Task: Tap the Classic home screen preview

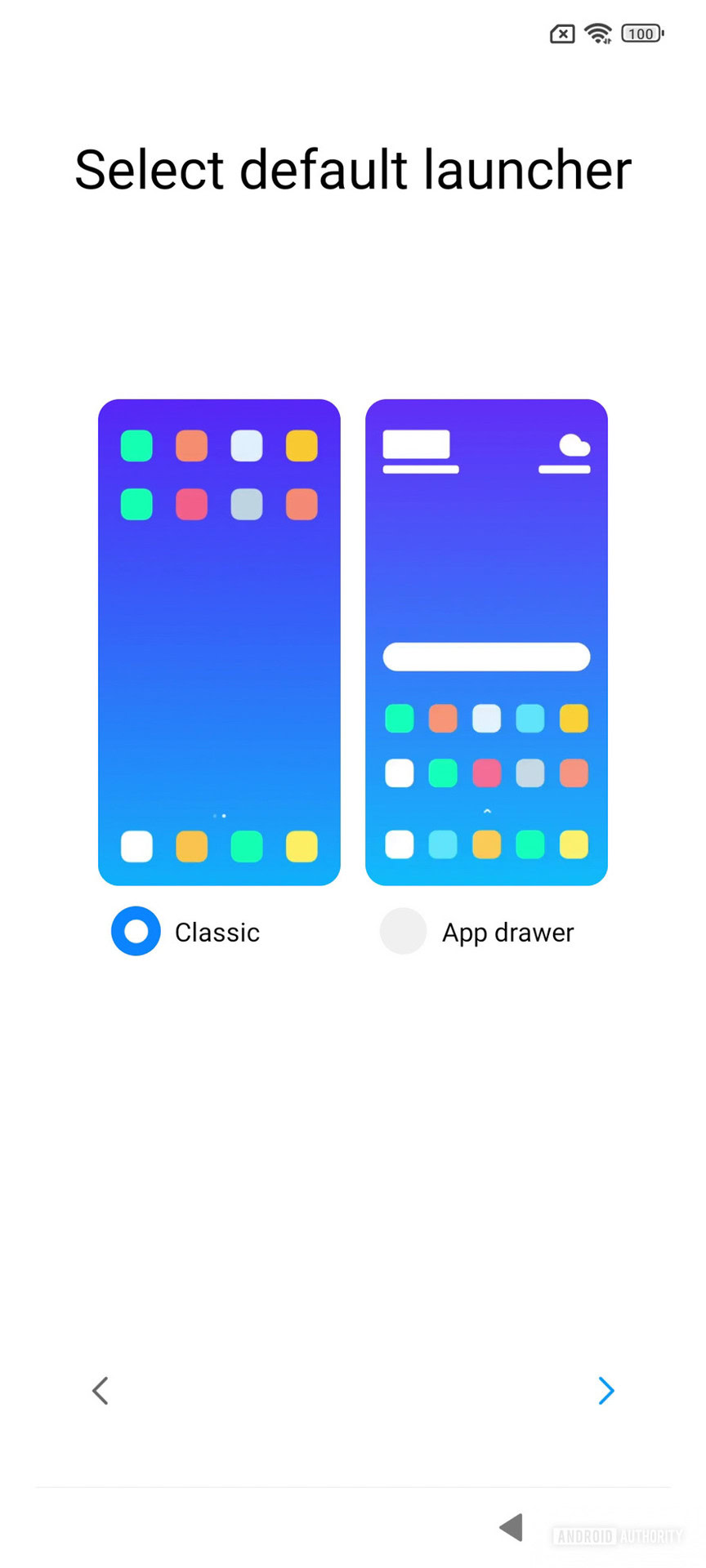Action: (219, 642)
